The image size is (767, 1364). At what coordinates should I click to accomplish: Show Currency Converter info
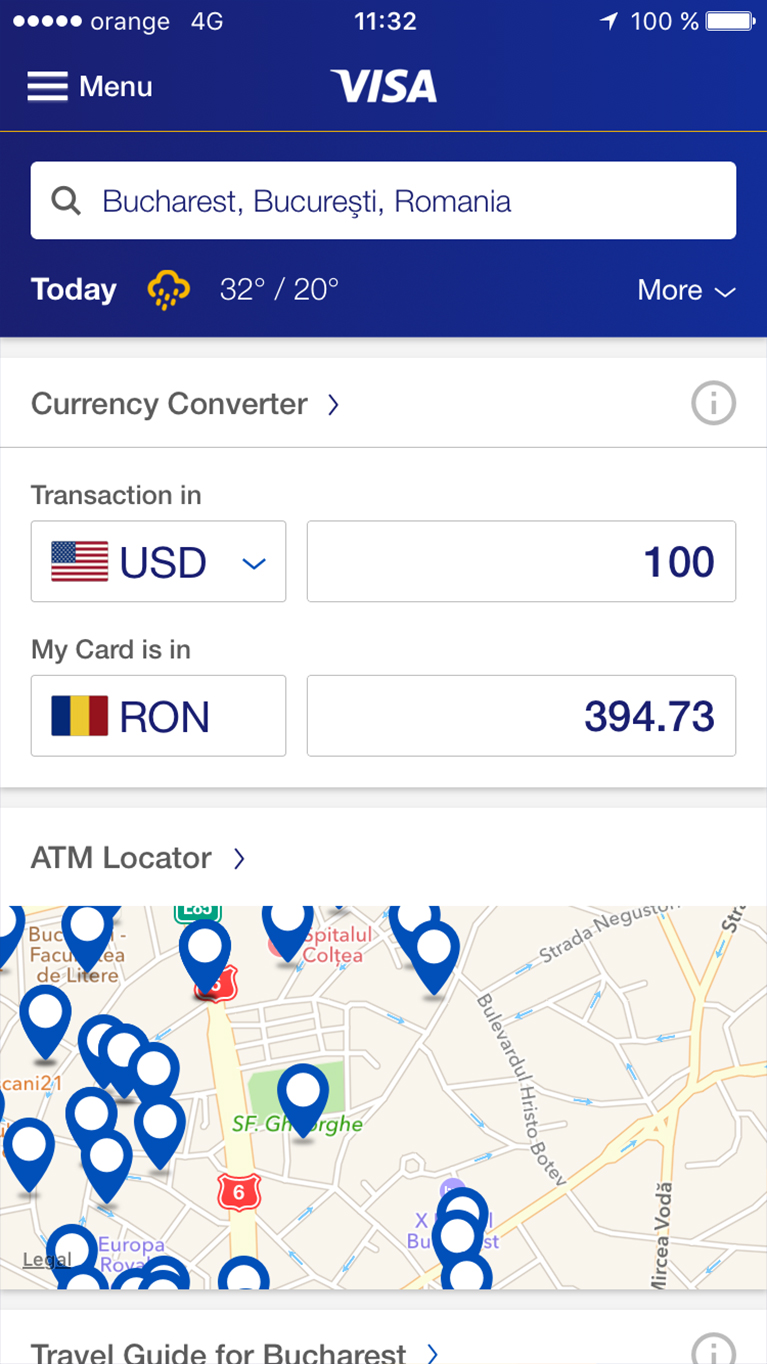click(713, 404)
